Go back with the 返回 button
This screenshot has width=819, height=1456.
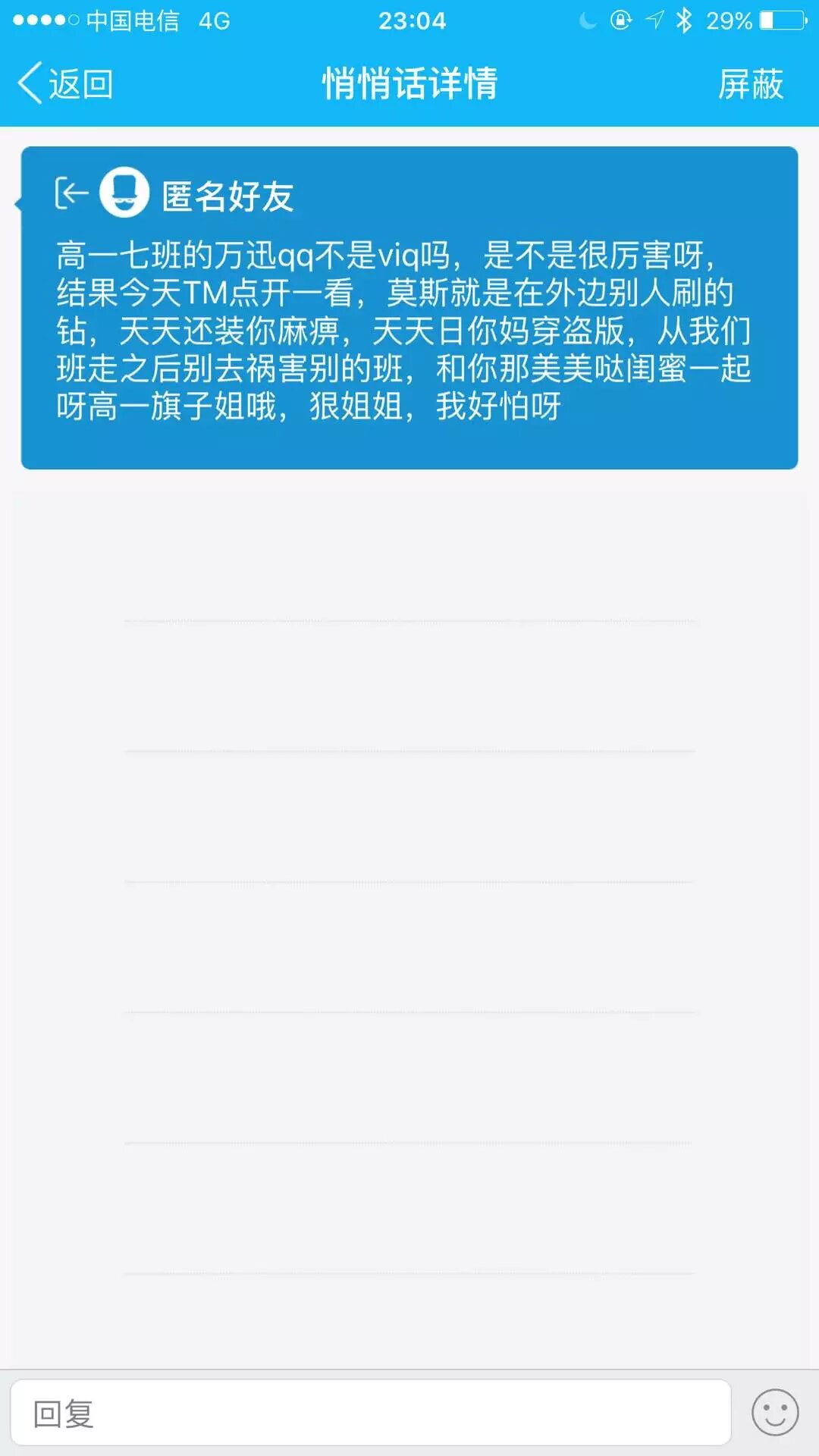tap(65, 83)
